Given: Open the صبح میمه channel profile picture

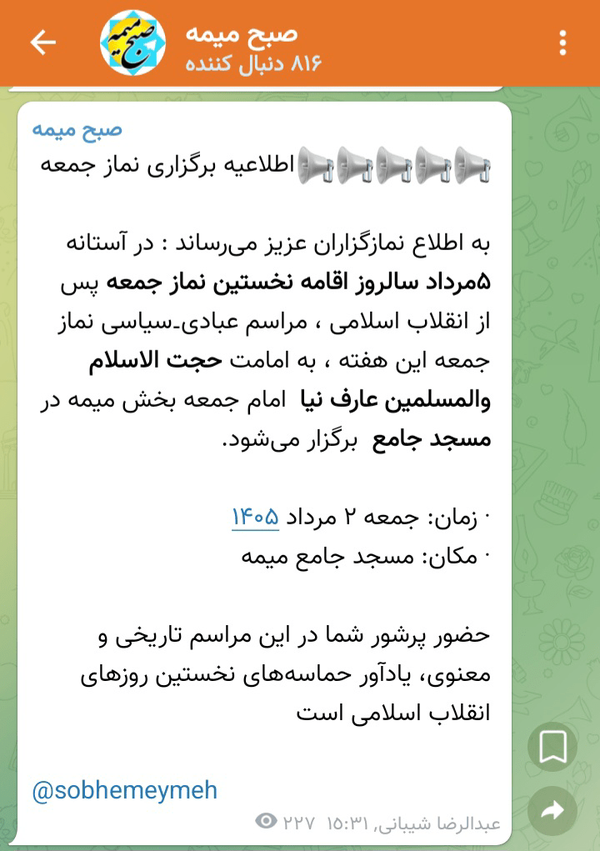Looking at the screenshot, I should 133,43.
